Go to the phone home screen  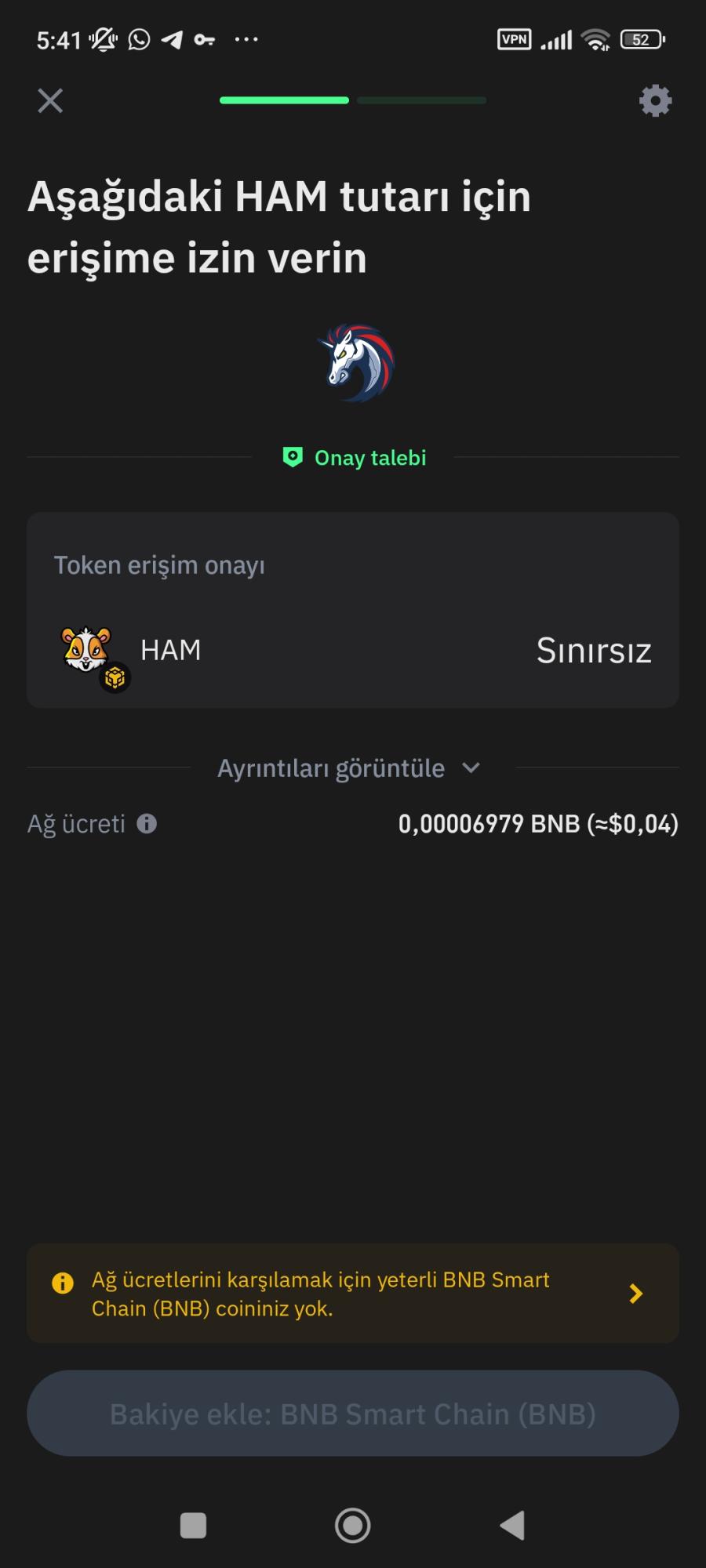[x=352, y=1526]
